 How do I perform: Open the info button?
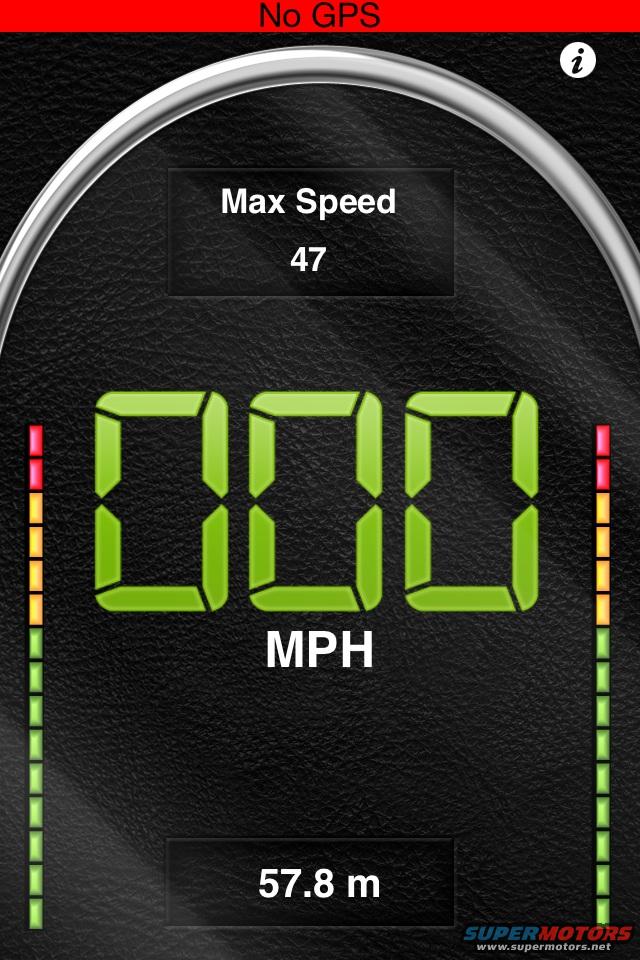point(577,61)
